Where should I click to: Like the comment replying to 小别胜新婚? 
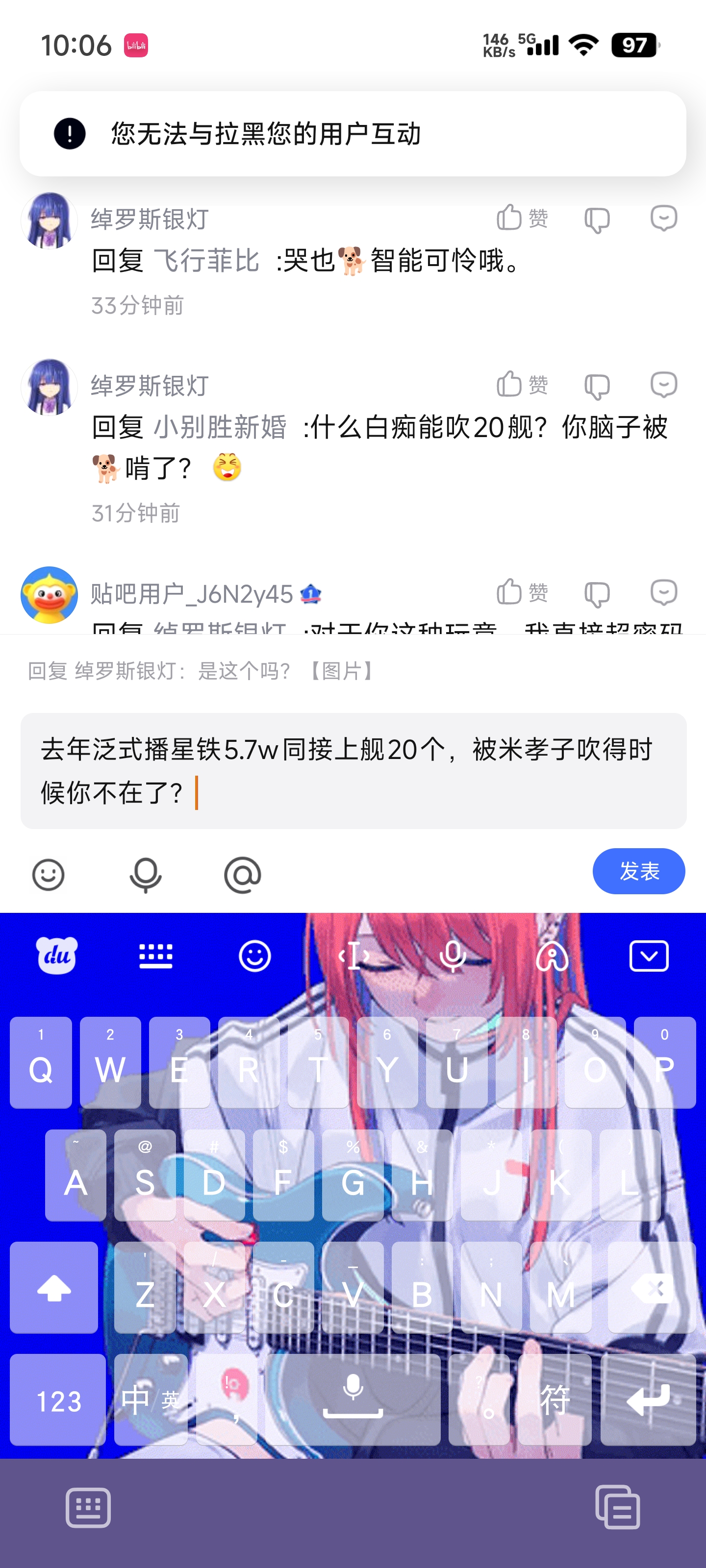point(522,385)
